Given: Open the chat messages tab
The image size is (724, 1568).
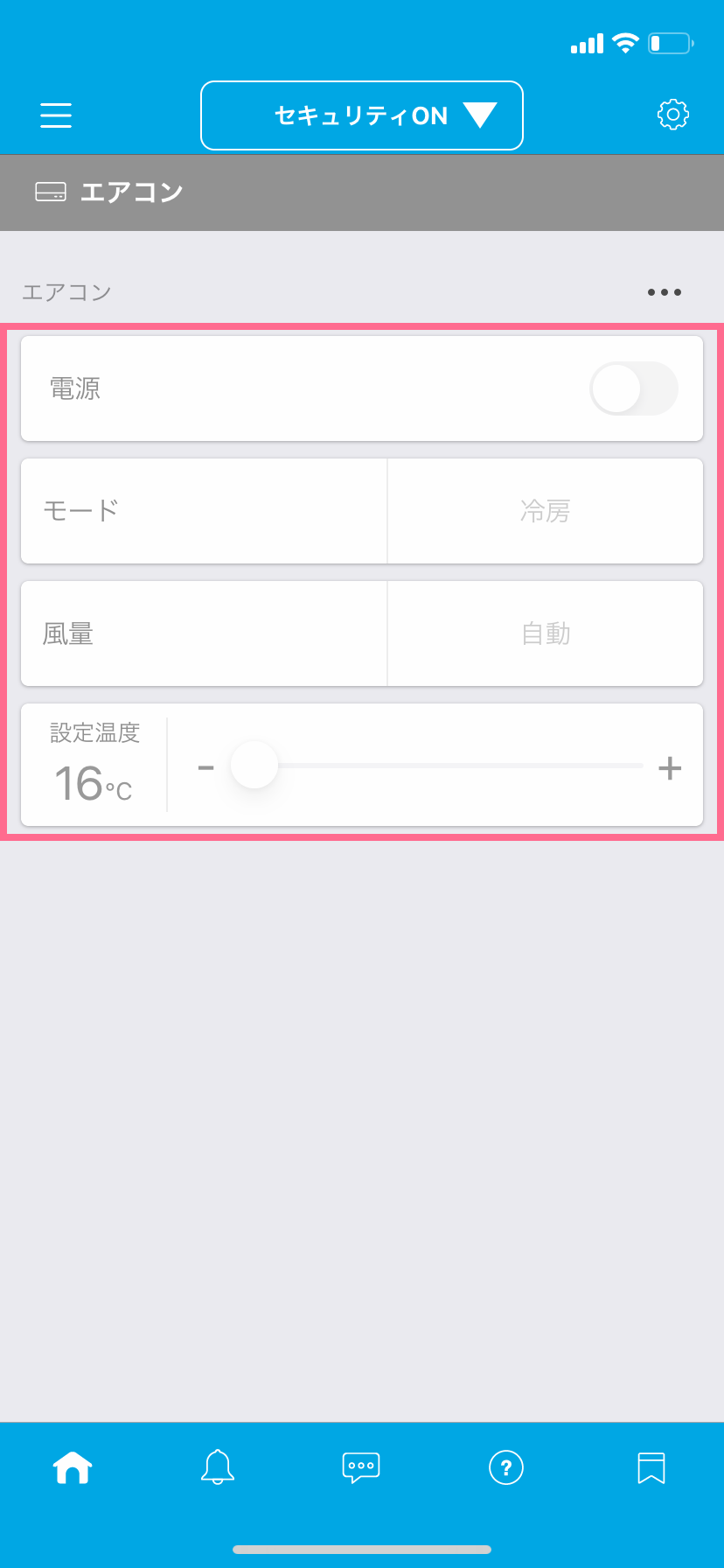Looking at the screenshot, I should [x=361, y=1467].
